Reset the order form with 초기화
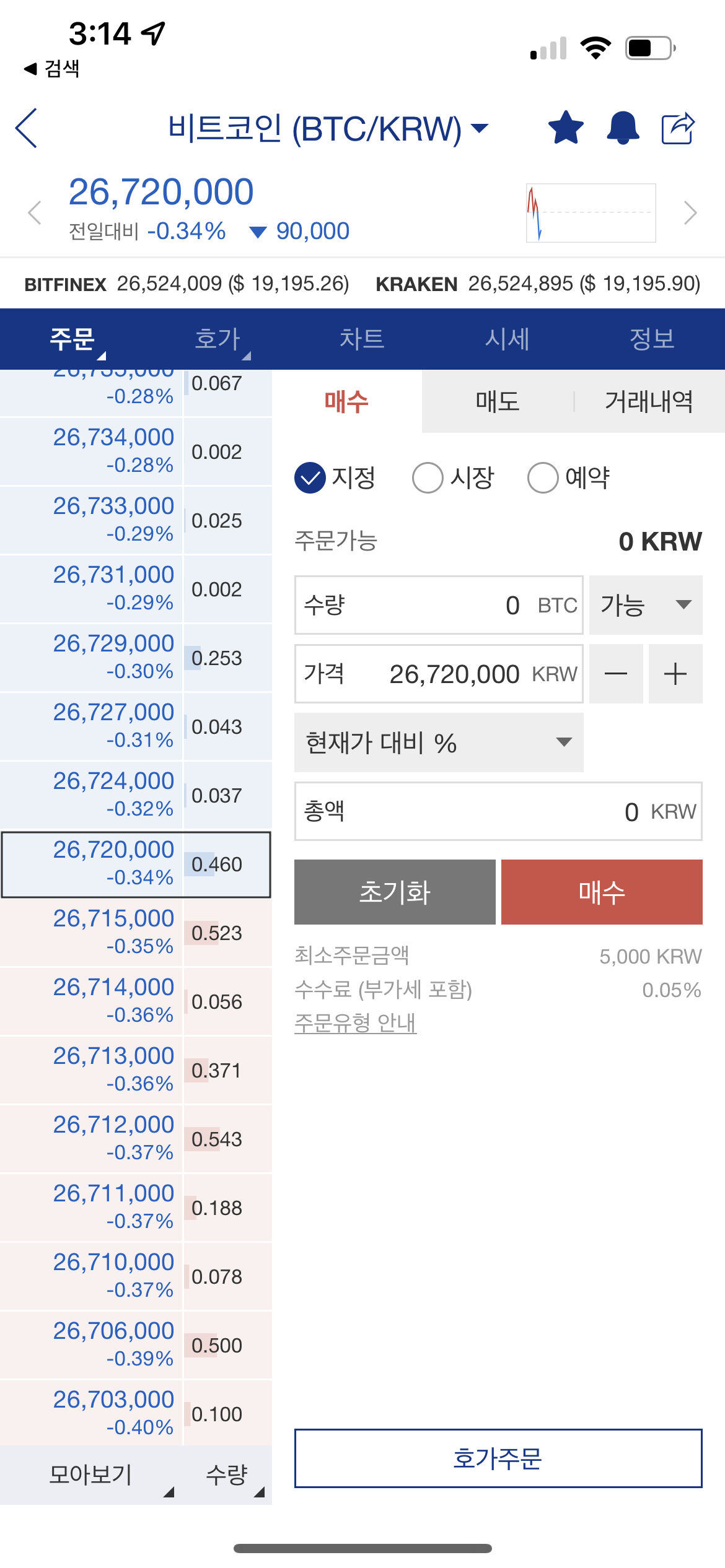This screenshot has width=725, height=1568. pos(395,892)
